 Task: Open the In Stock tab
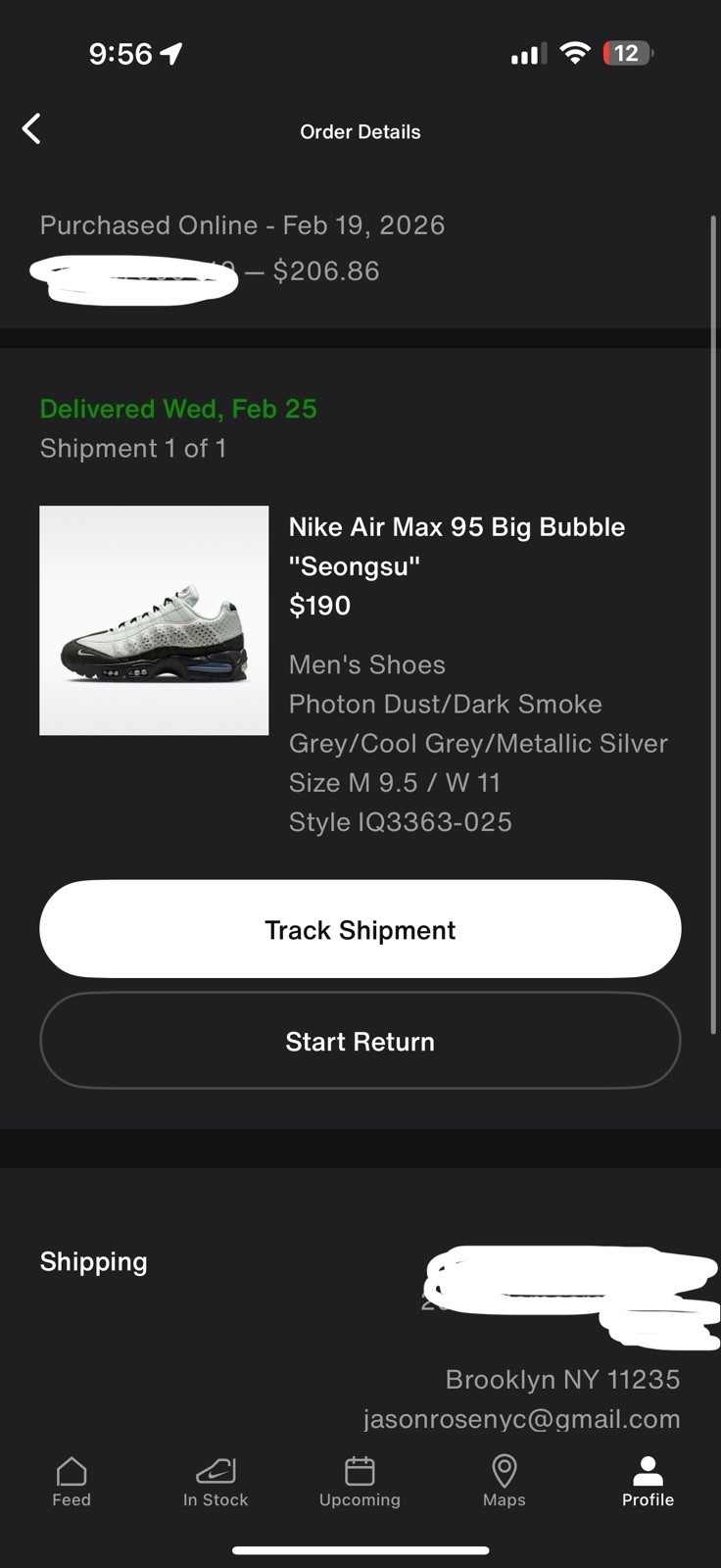click(x=216, y=1481)
